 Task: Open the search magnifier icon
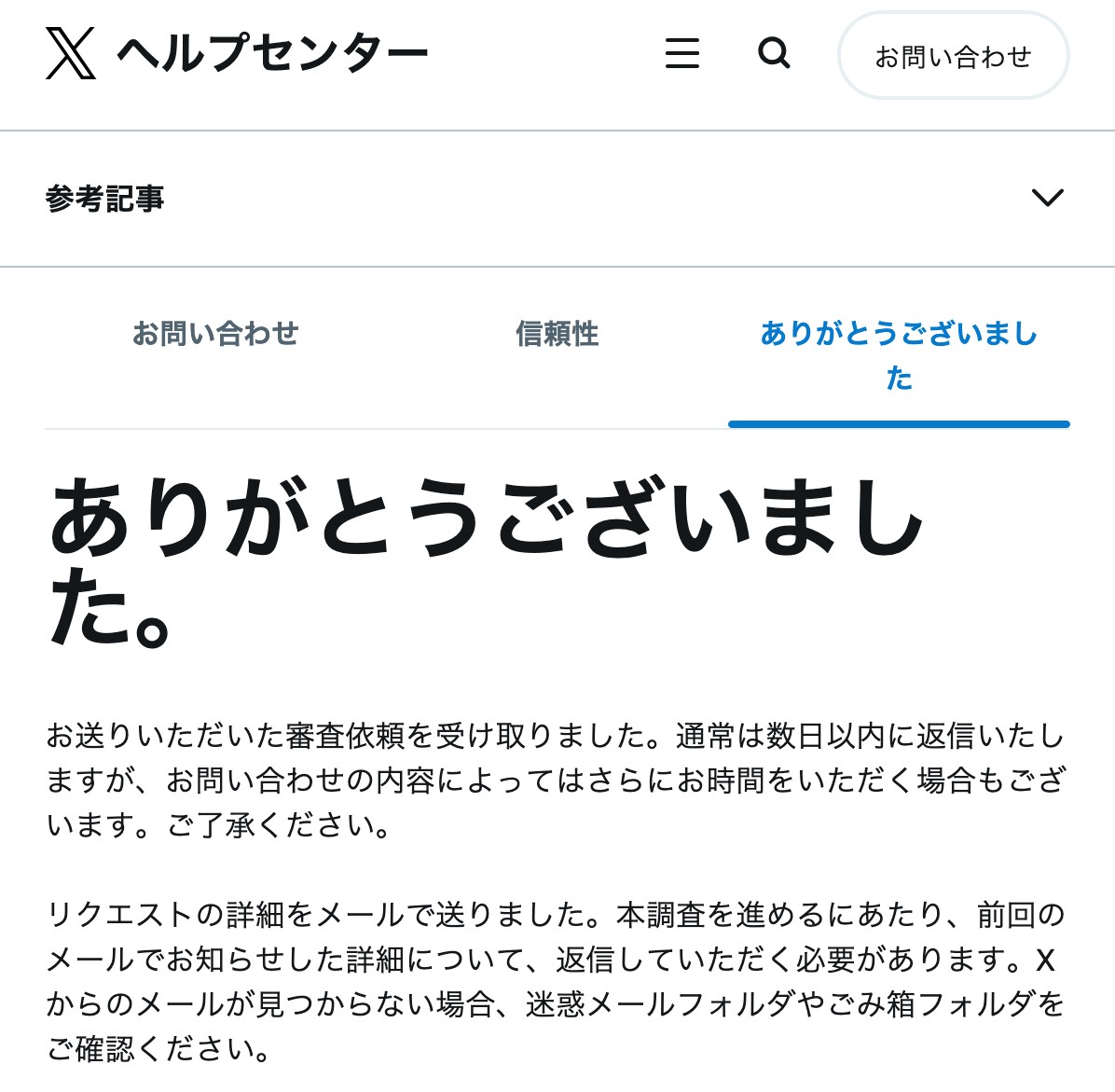(774, 53)
